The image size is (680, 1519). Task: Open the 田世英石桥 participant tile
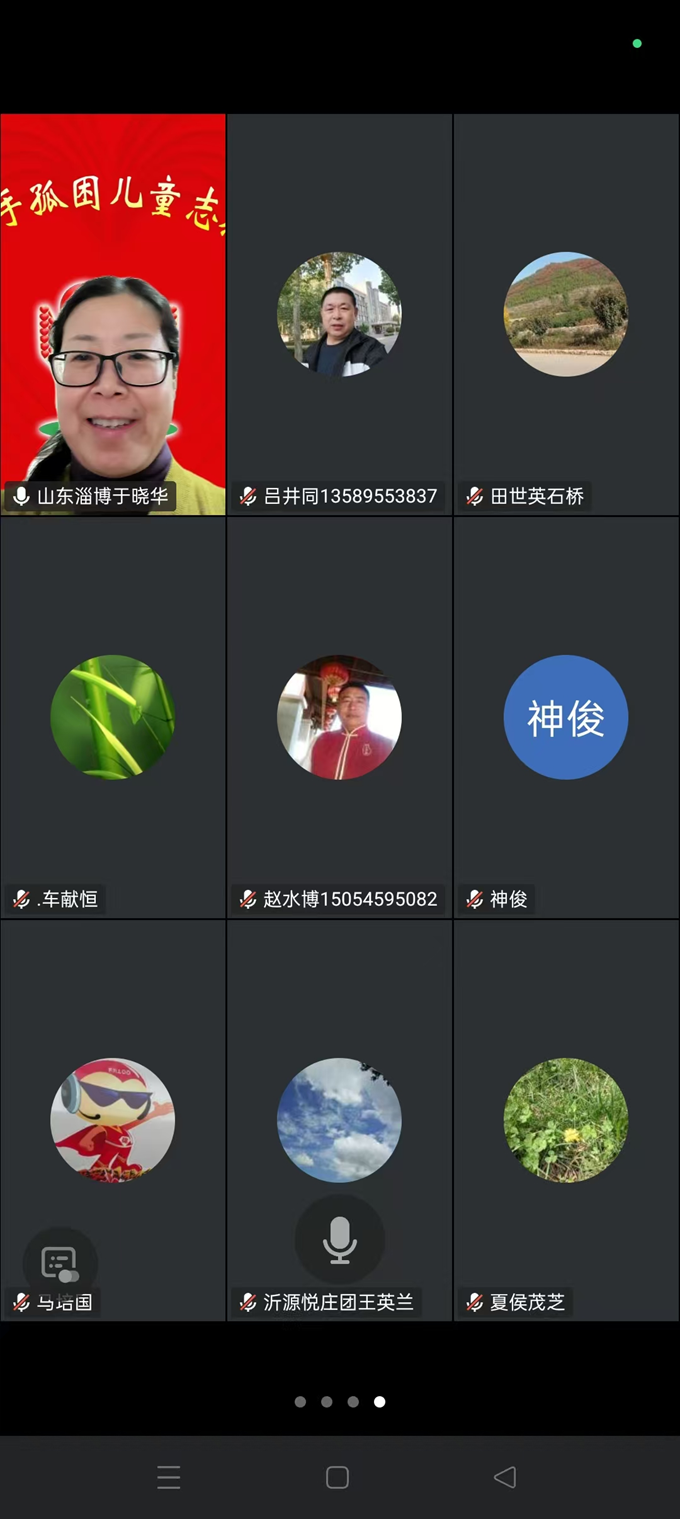pos(566,314)
